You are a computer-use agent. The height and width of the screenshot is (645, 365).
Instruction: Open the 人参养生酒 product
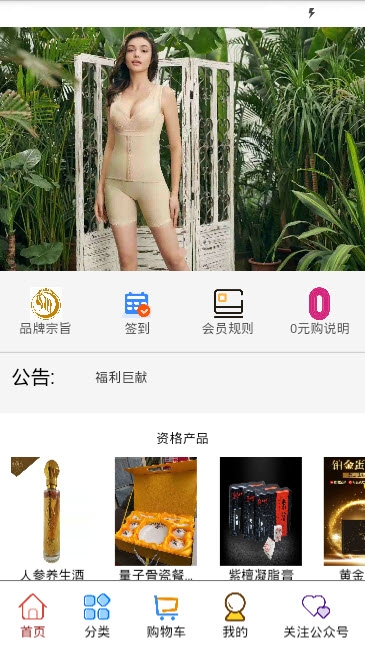click(x=52, y=518)
